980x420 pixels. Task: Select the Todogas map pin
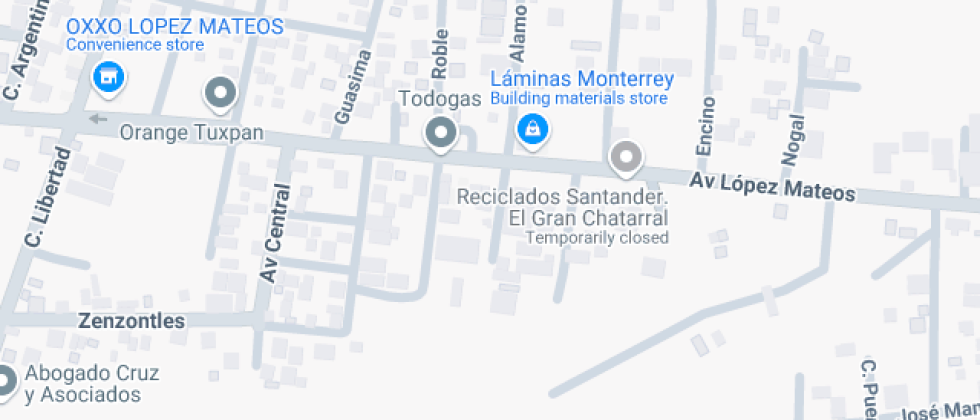pos(440,132)
